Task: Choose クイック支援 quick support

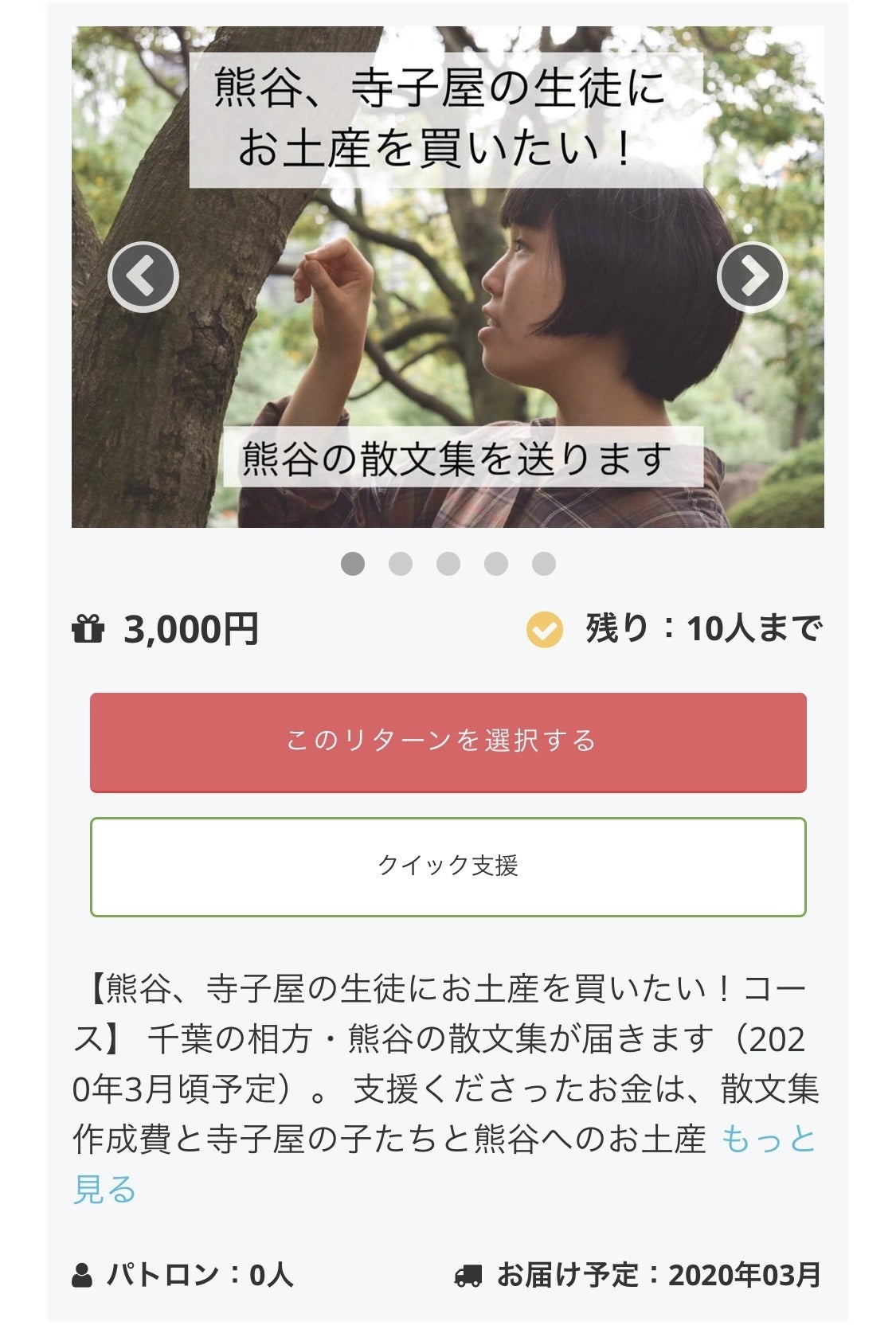Action: (448, 866)
